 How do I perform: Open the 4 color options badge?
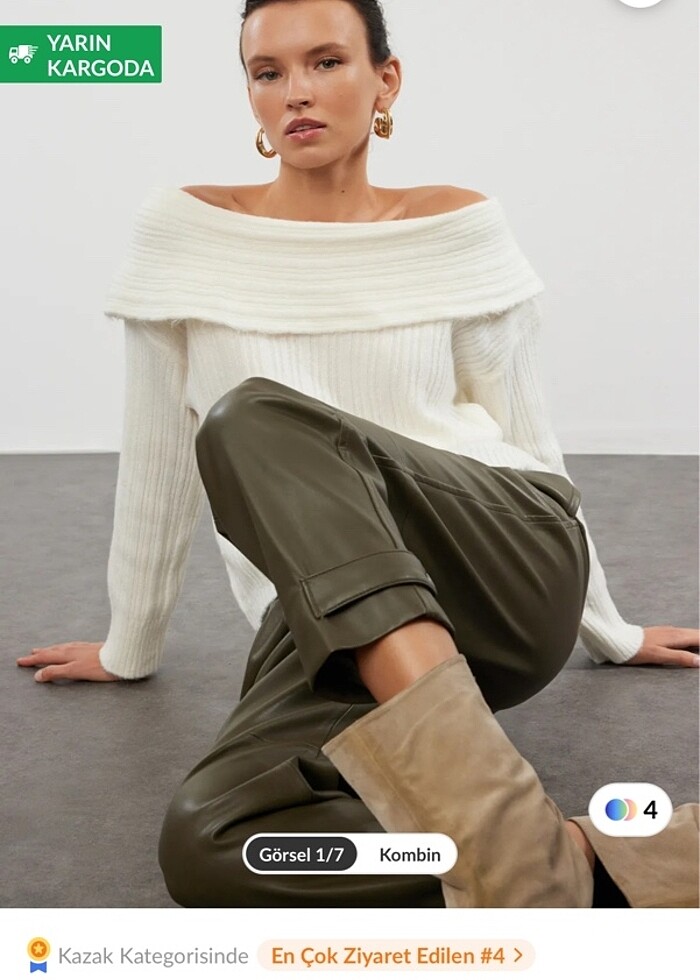coord(631,810)
